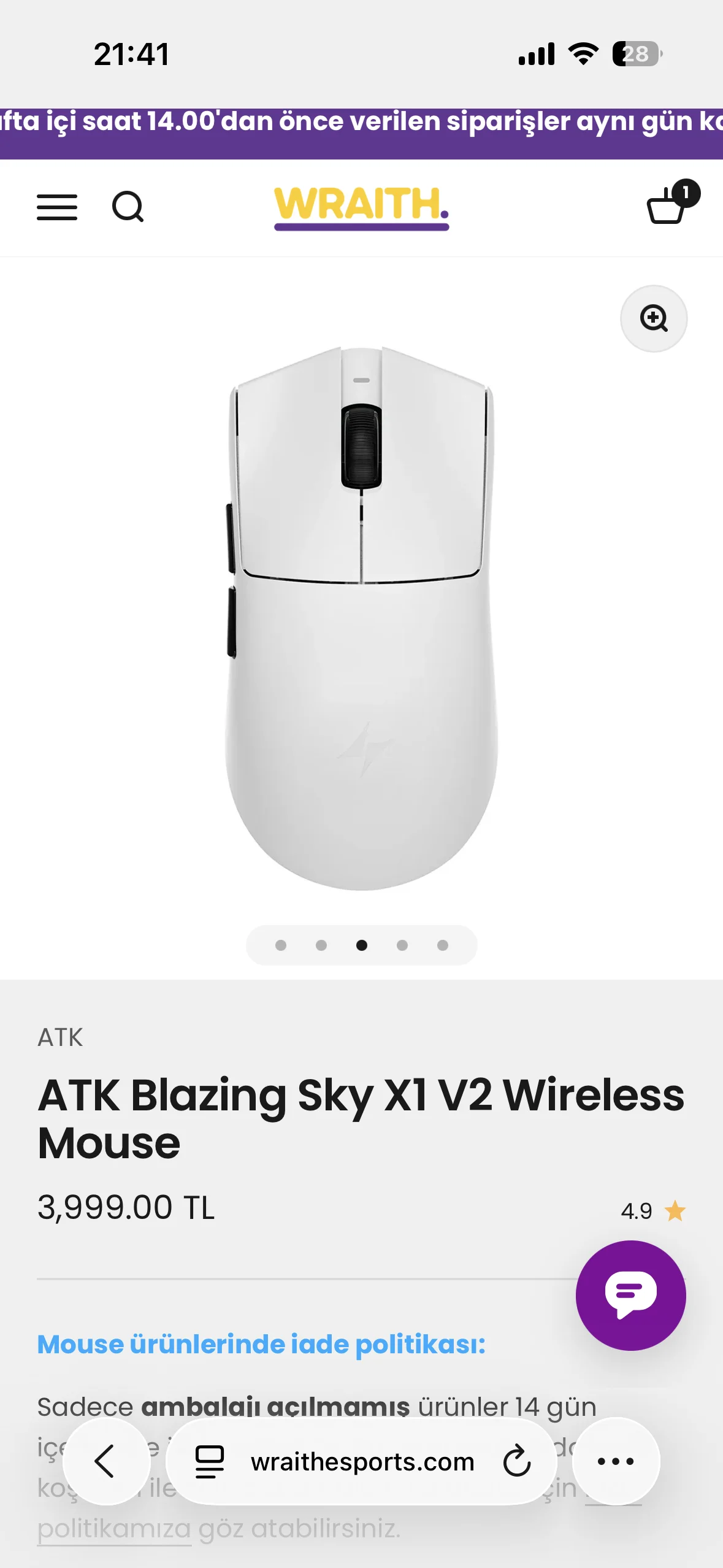Jump to the first product image dot
Screen dimensions: 723x1568
pyautogui.click(x=281, y=945)
